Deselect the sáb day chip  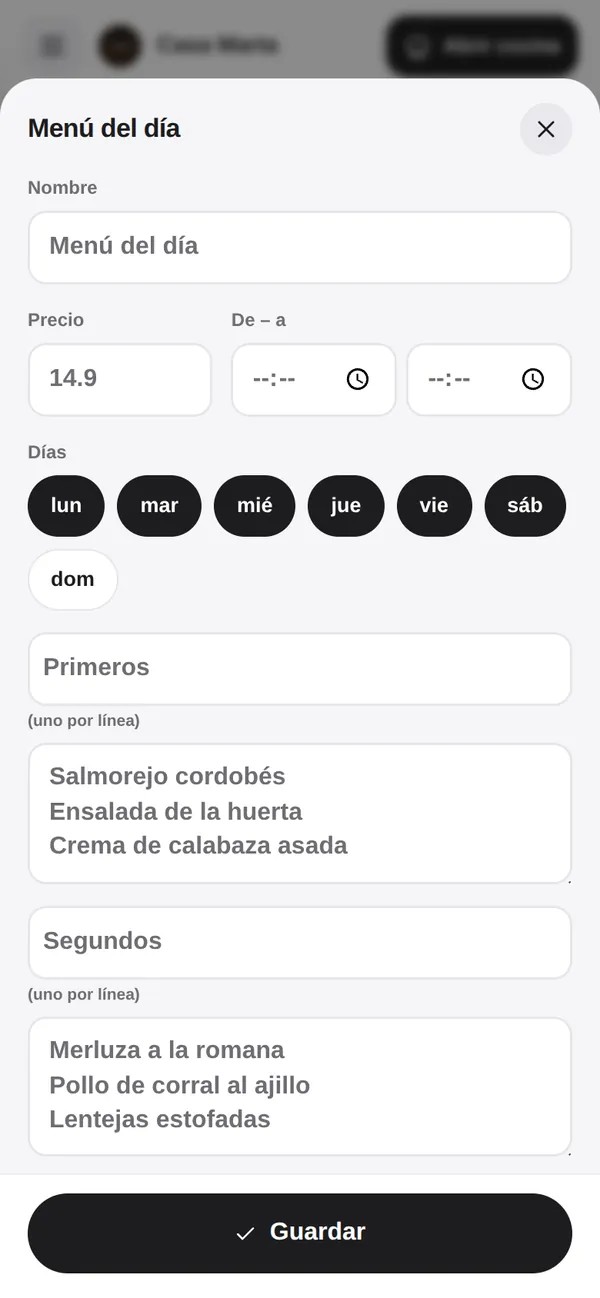pos(525,505)
